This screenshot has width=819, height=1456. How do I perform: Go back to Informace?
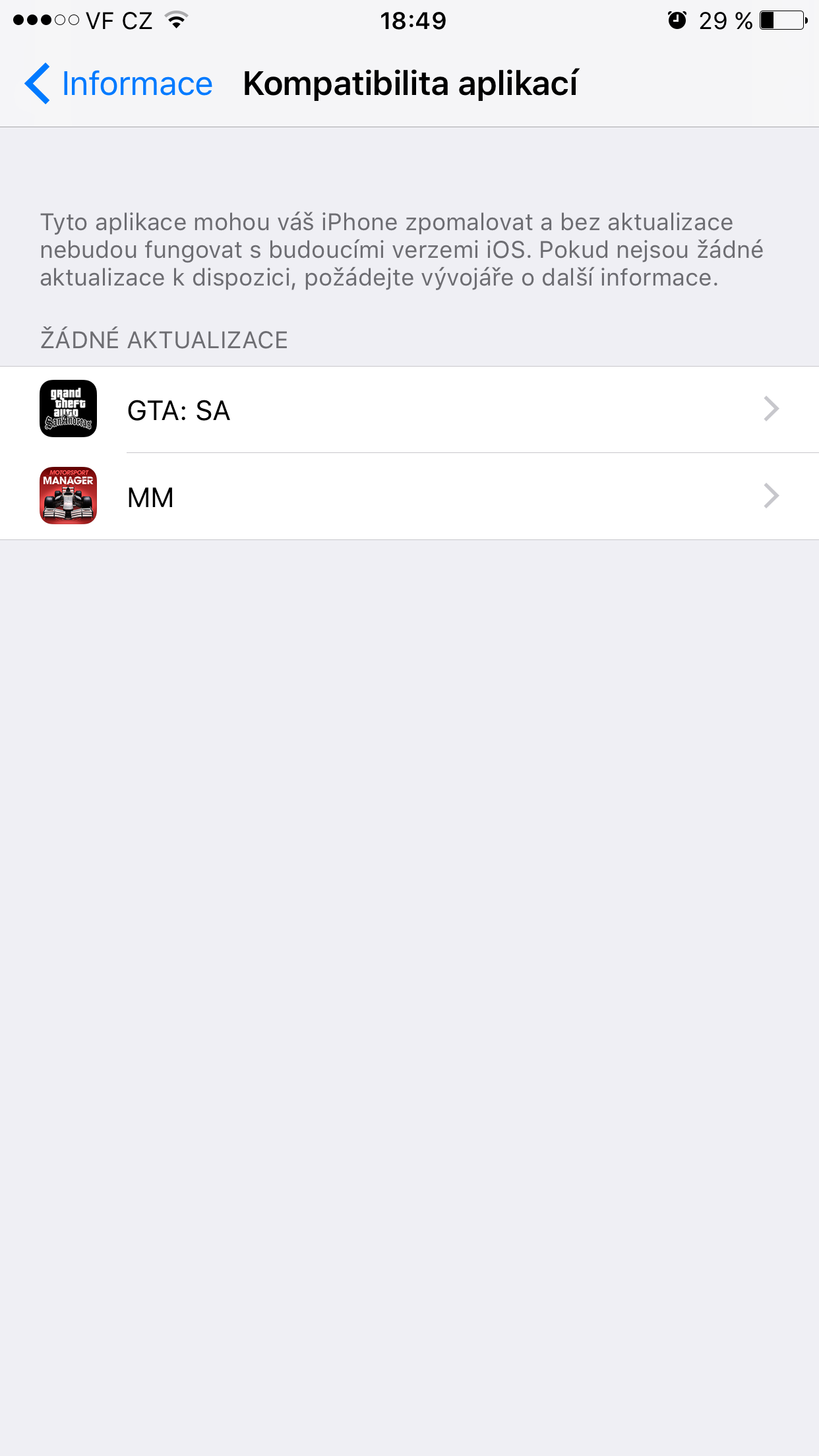point(119,84)
